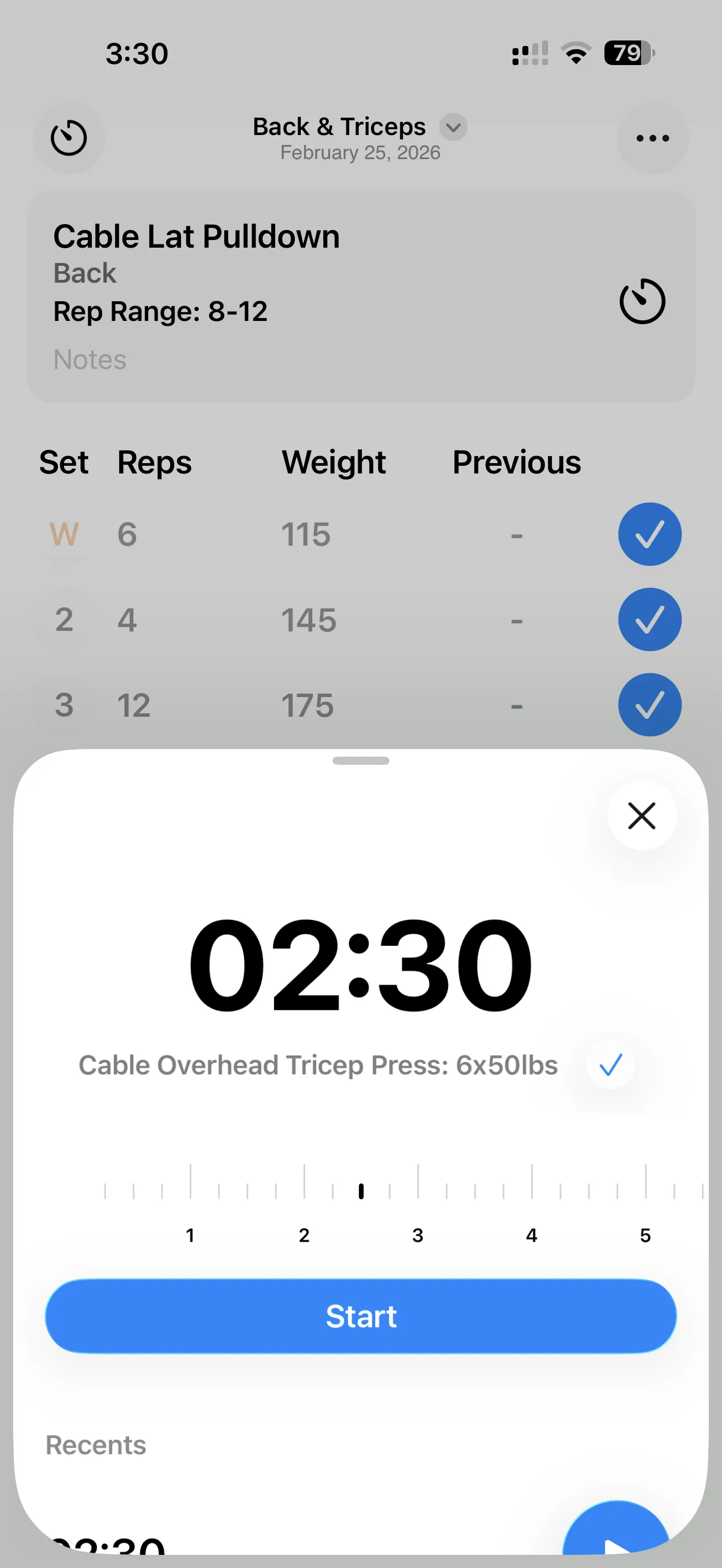Open the Recents section heading
The width and height of the screenshot is (722, 1568).
coord(96,1444)
